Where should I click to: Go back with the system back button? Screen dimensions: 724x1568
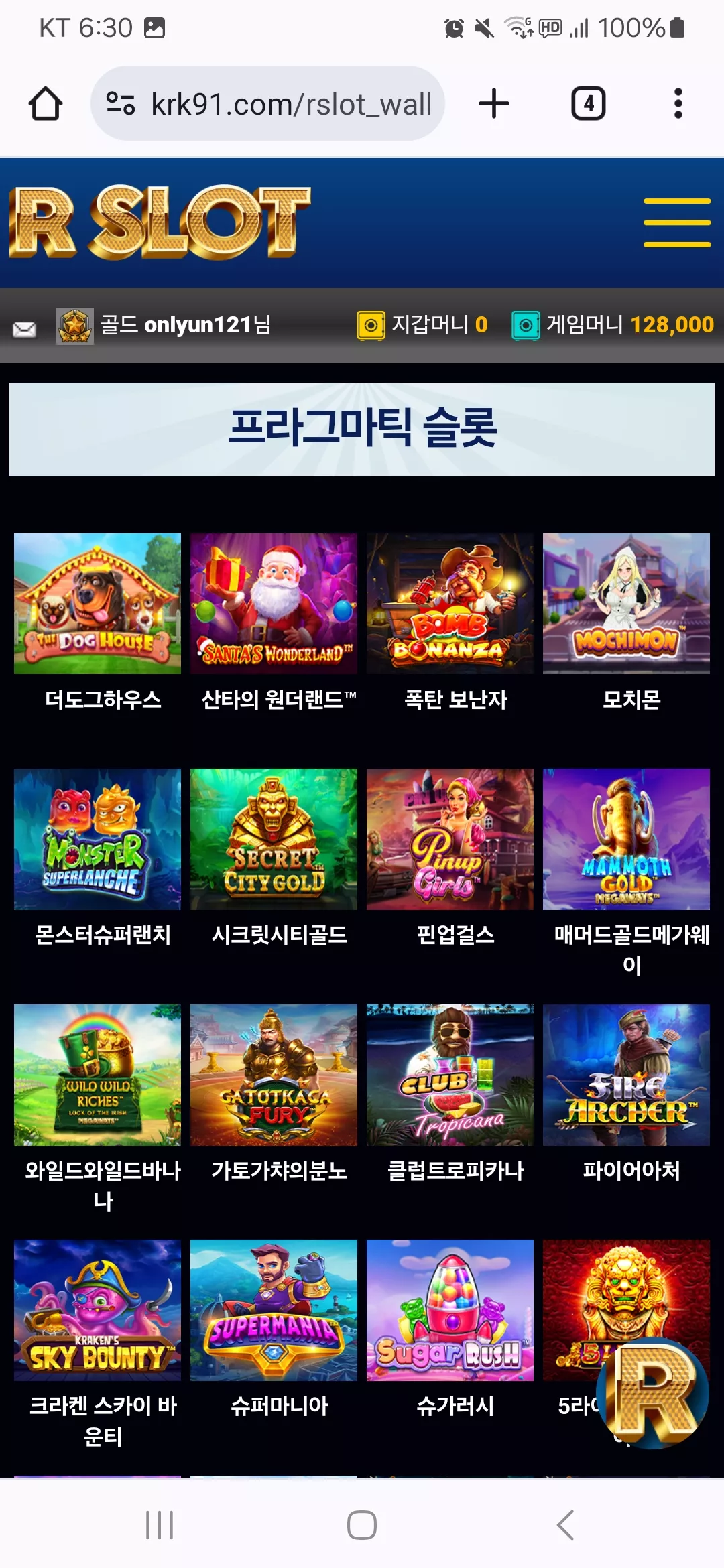coord(565,1525)
